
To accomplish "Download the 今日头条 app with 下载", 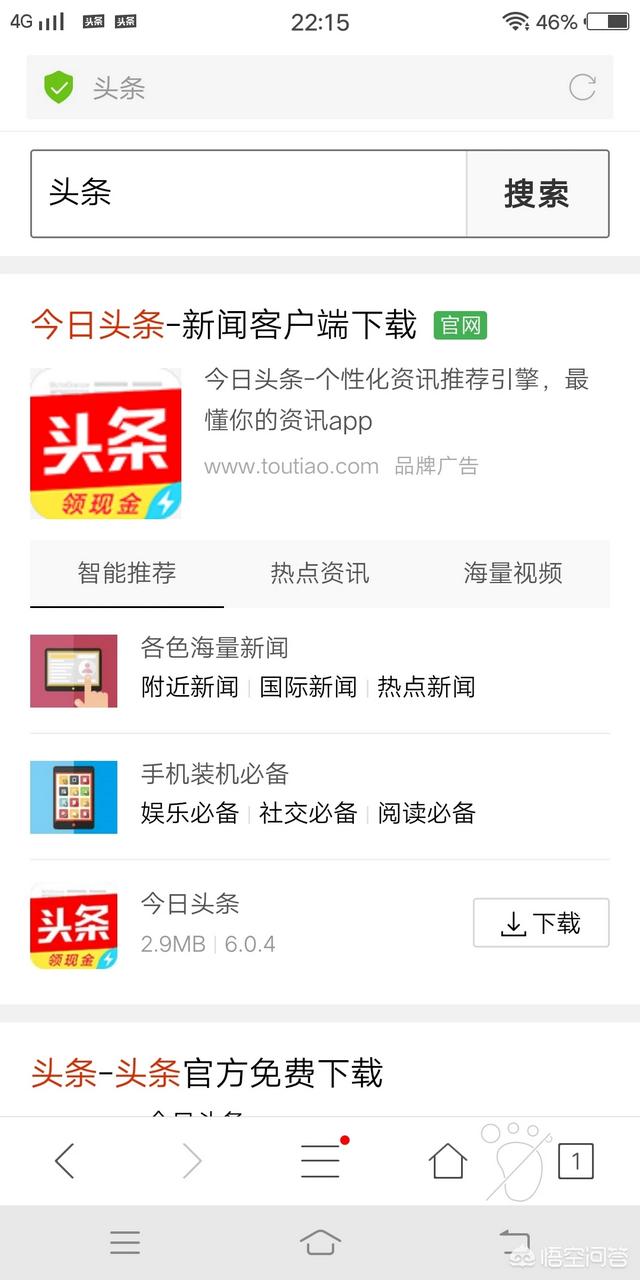I will [x=541, y=923].
